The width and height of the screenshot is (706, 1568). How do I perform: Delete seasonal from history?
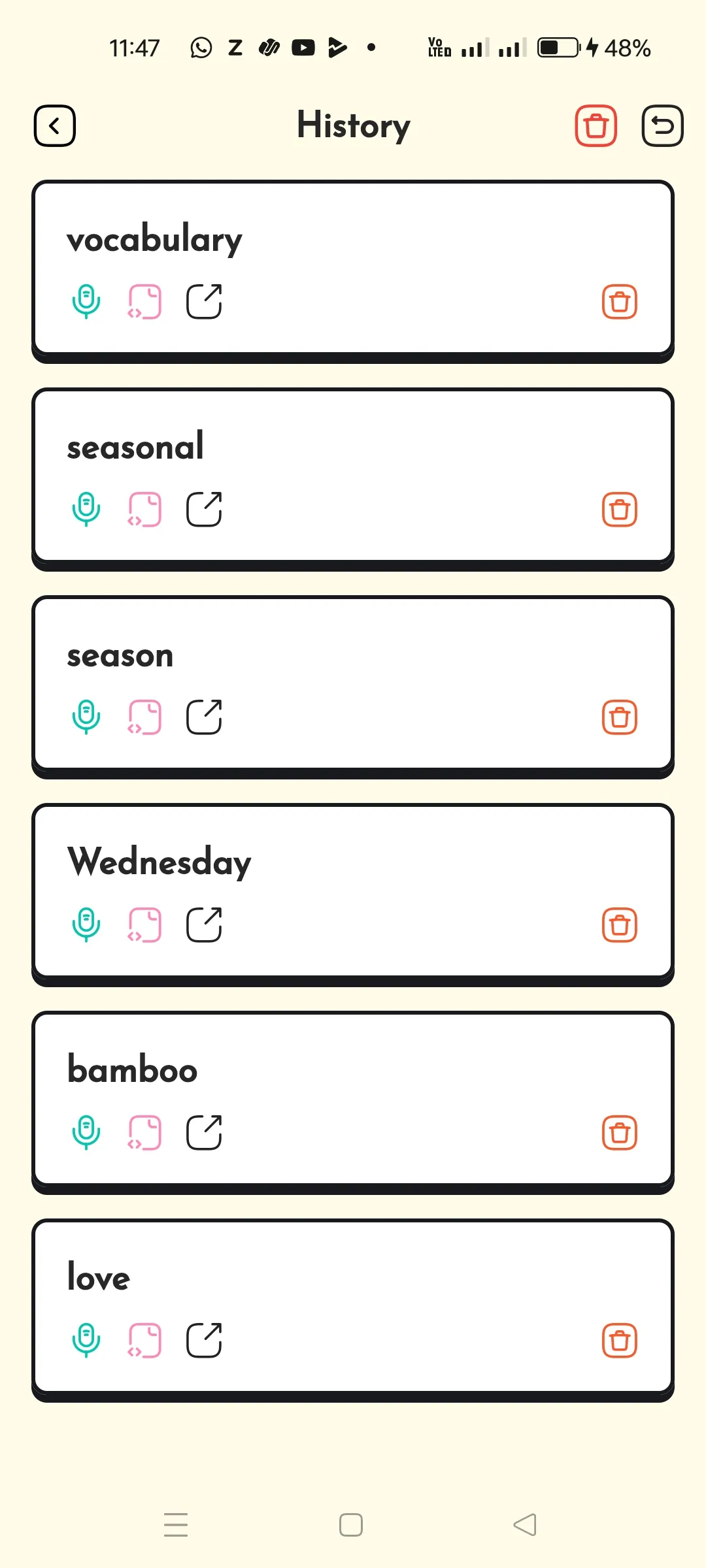pos(619,509)
